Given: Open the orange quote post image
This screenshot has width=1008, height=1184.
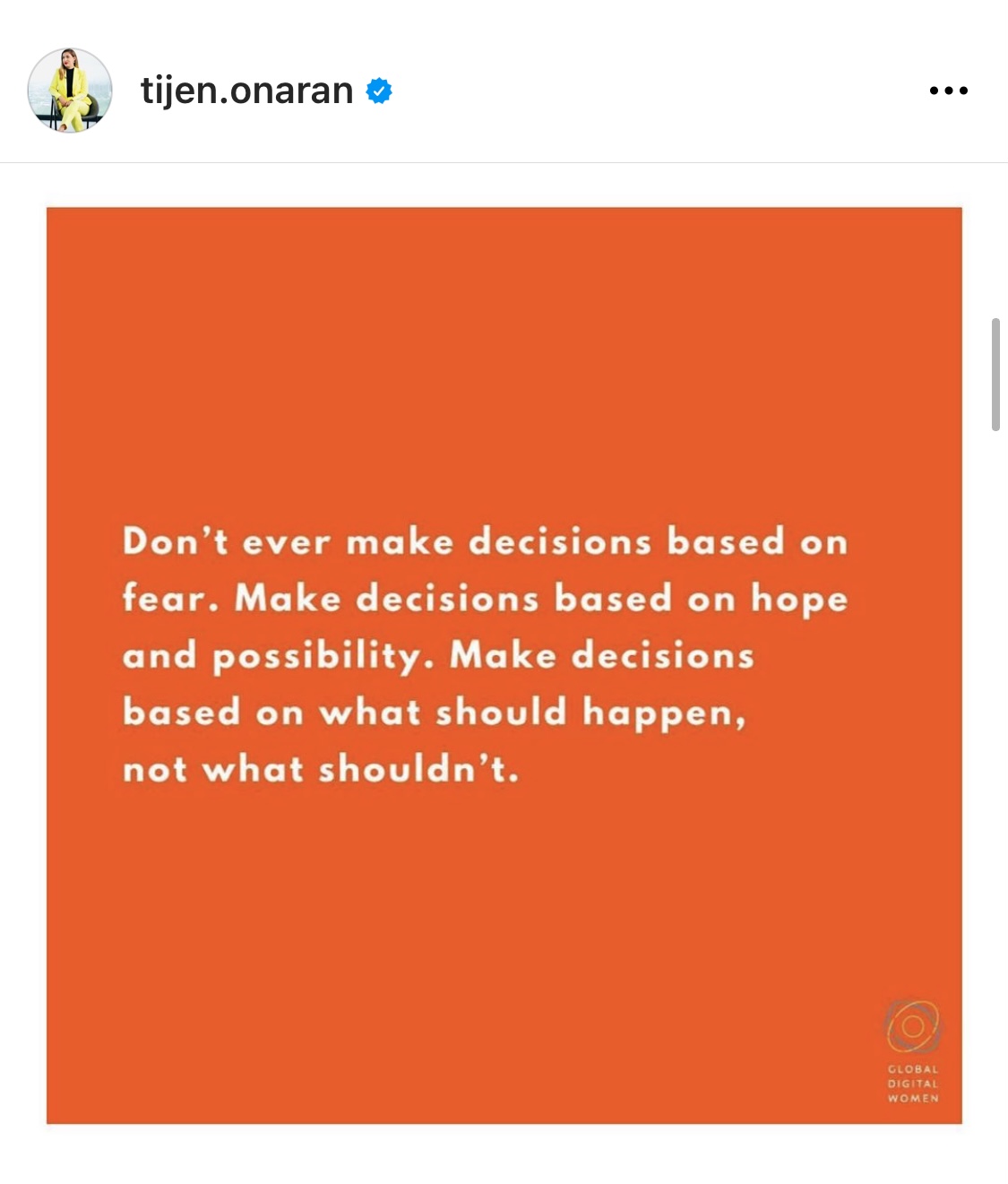Looking at the screenshot, I should pos(504,665).
